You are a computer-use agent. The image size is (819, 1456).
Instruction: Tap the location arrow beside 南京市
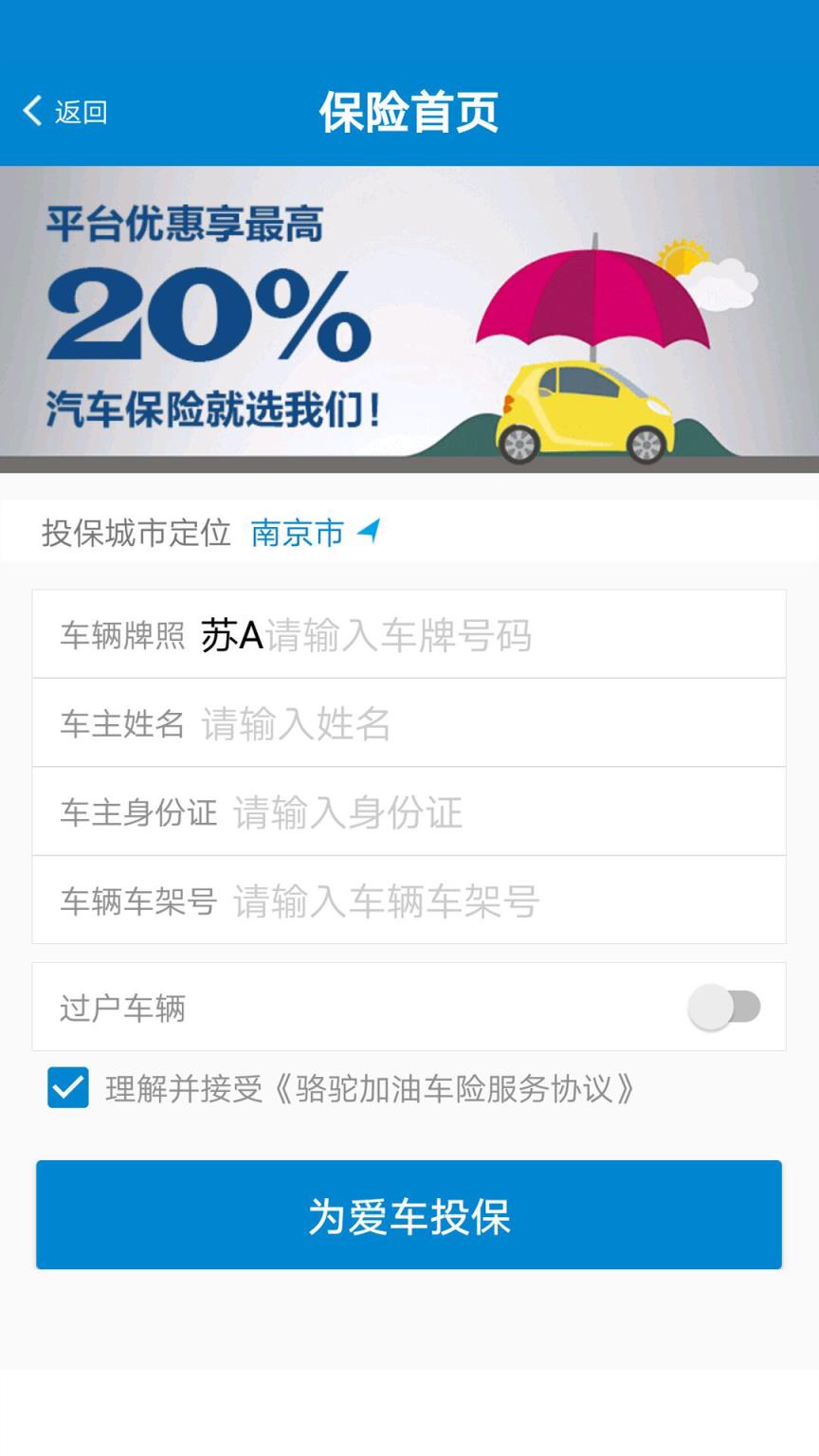370,533
